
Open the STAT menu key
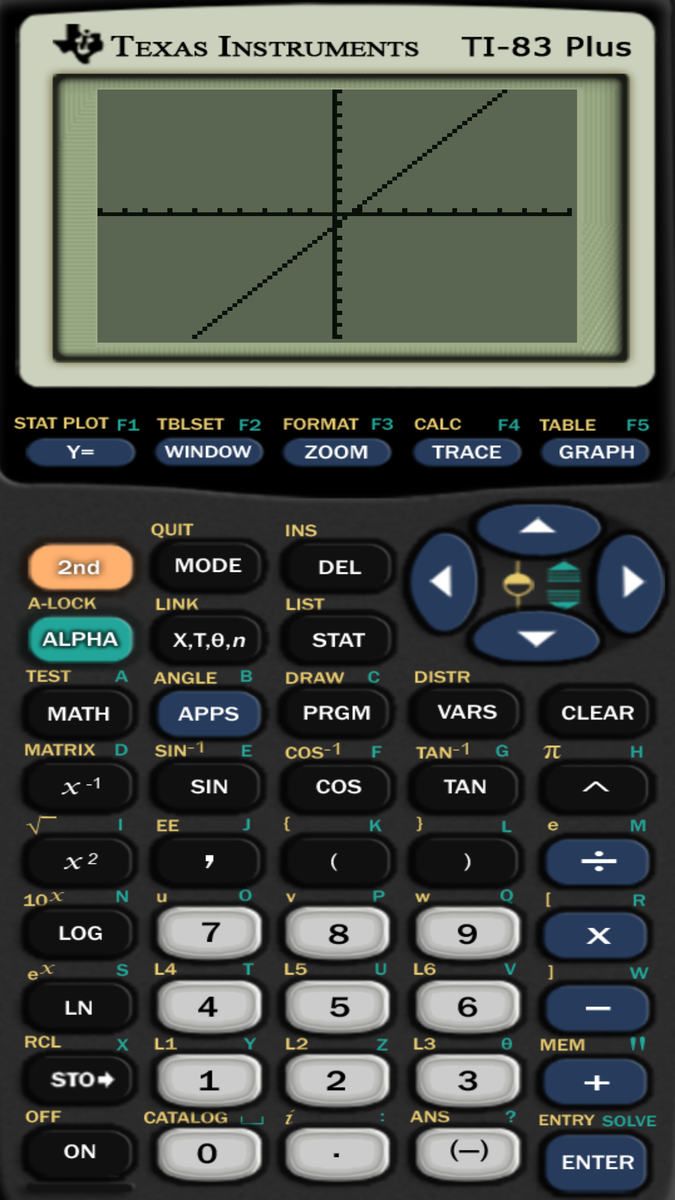click(338, 640)
